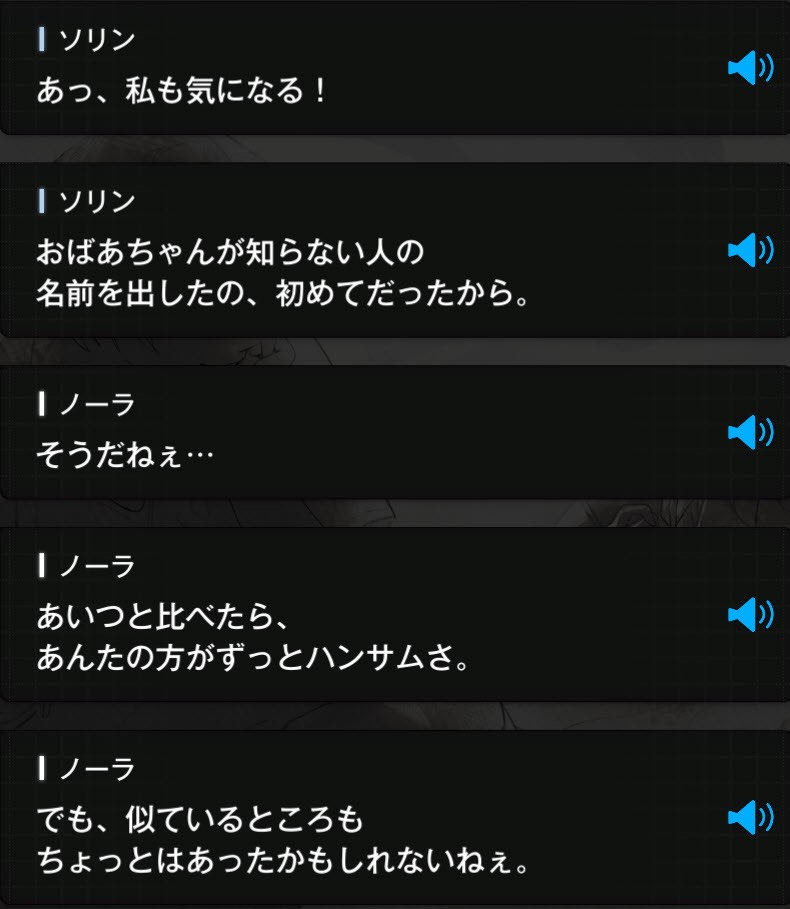The image size is (790, 909).
Task: Play voice for ノーラ's line でも、似ているところも
Action: 749,817
